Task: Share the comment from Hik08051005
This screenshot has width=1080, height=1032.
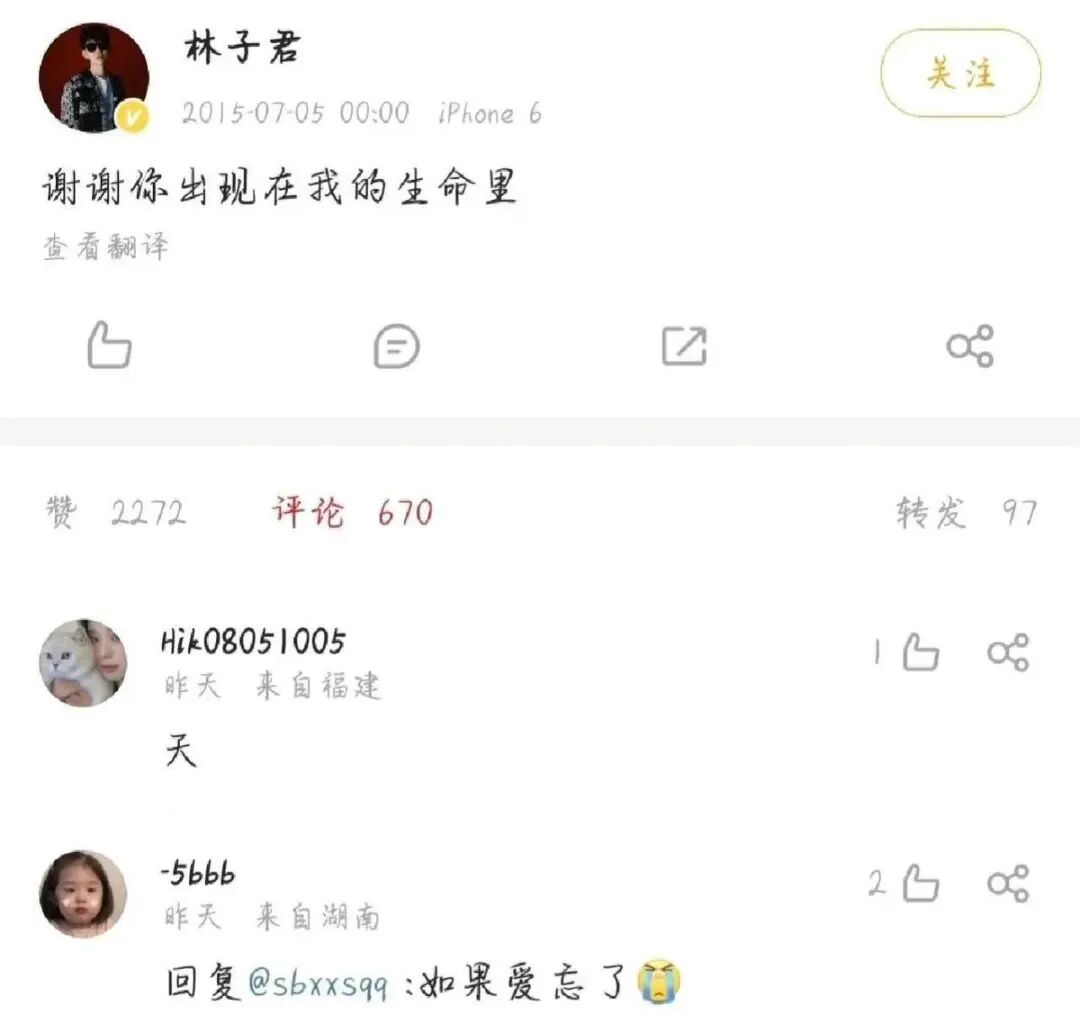Action: [1007, 654]
